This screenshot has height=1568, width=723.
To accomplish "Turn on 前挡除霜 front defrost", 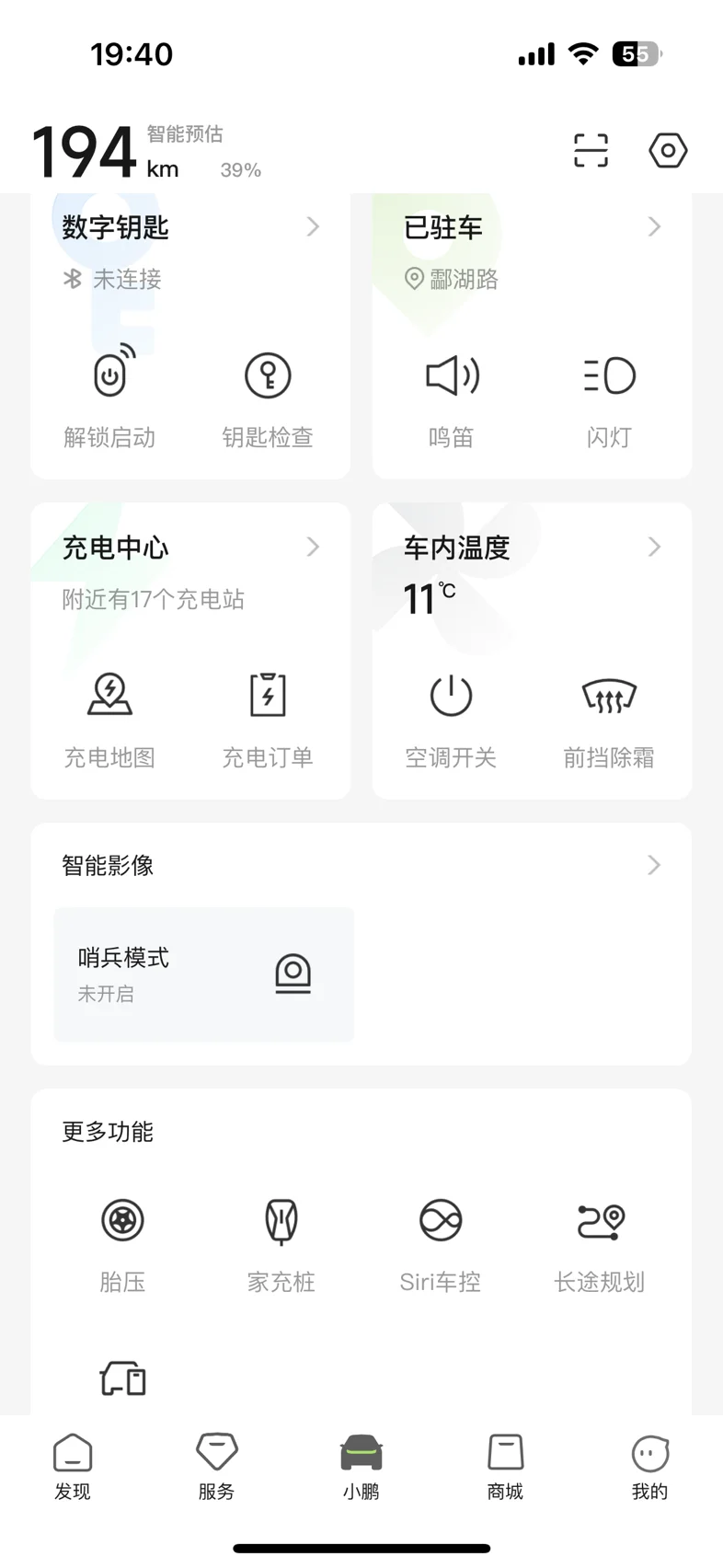I will (609, 718).
